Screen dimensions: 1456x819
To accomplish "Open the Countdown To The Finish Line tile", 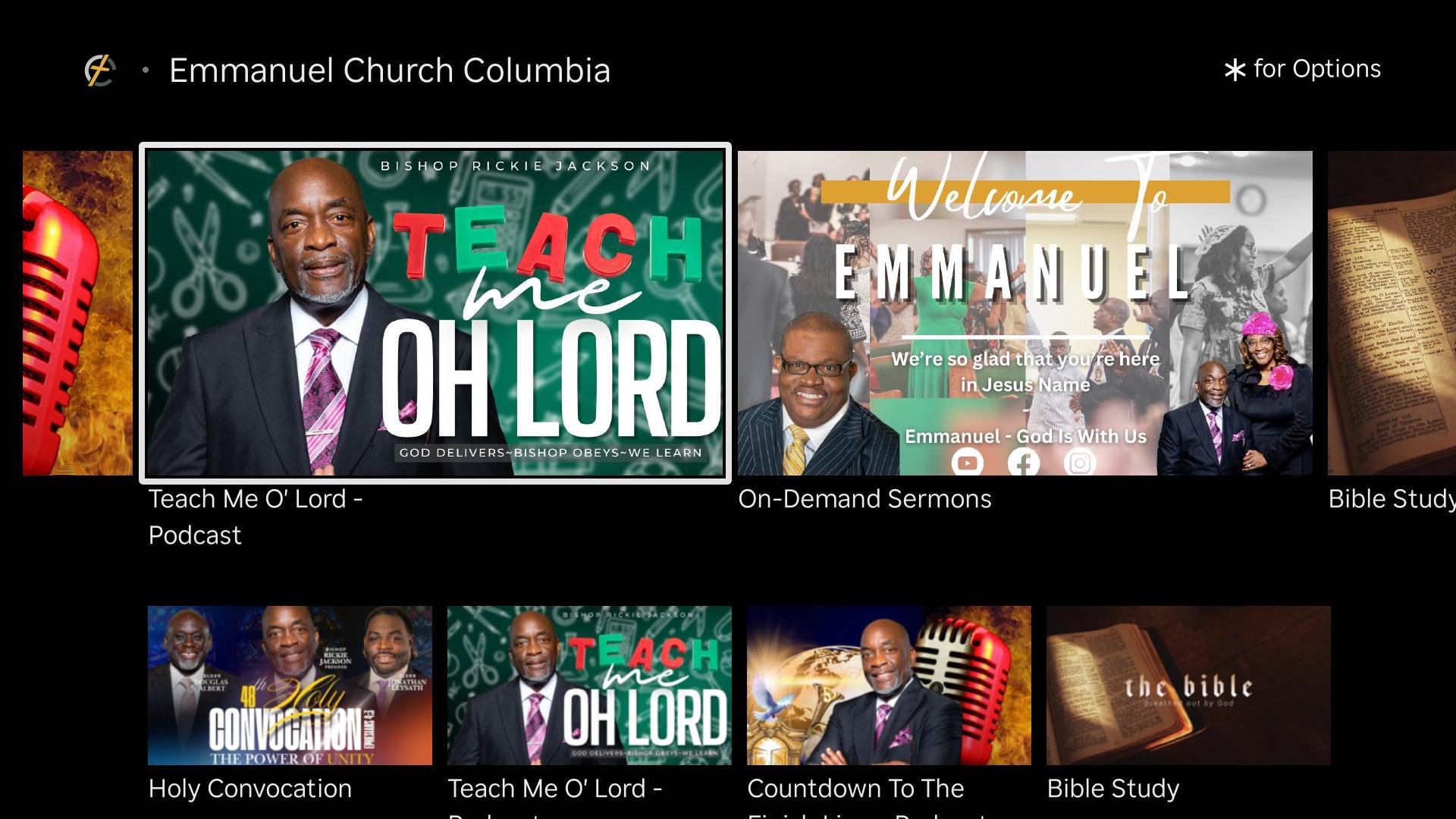I will (x=889, y=686).
